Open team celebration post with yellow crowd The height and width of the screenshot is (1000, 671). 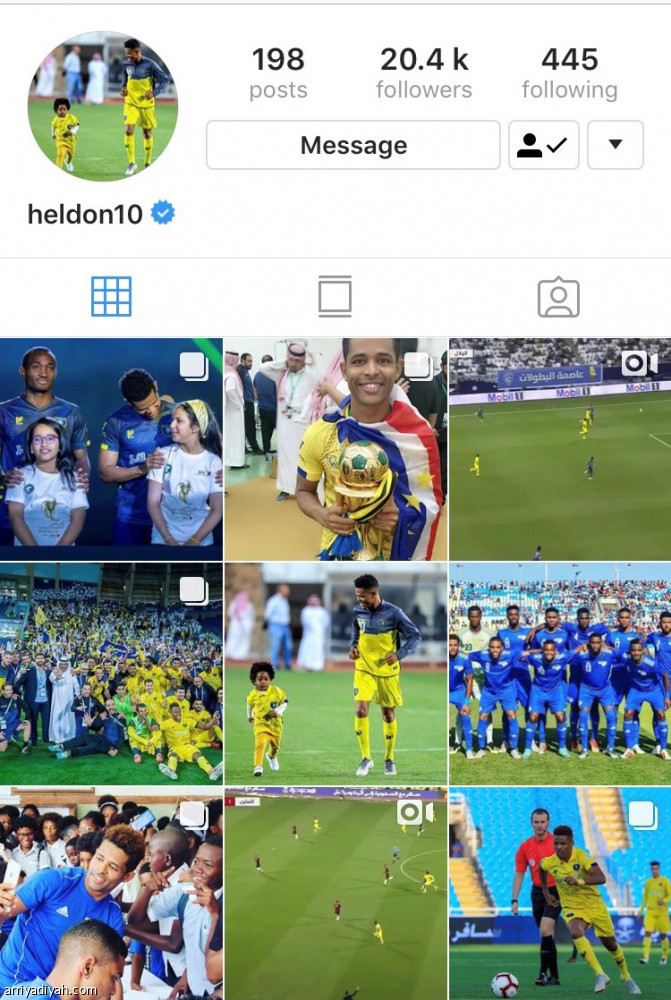pyautogui.click(x=111, y=673)
